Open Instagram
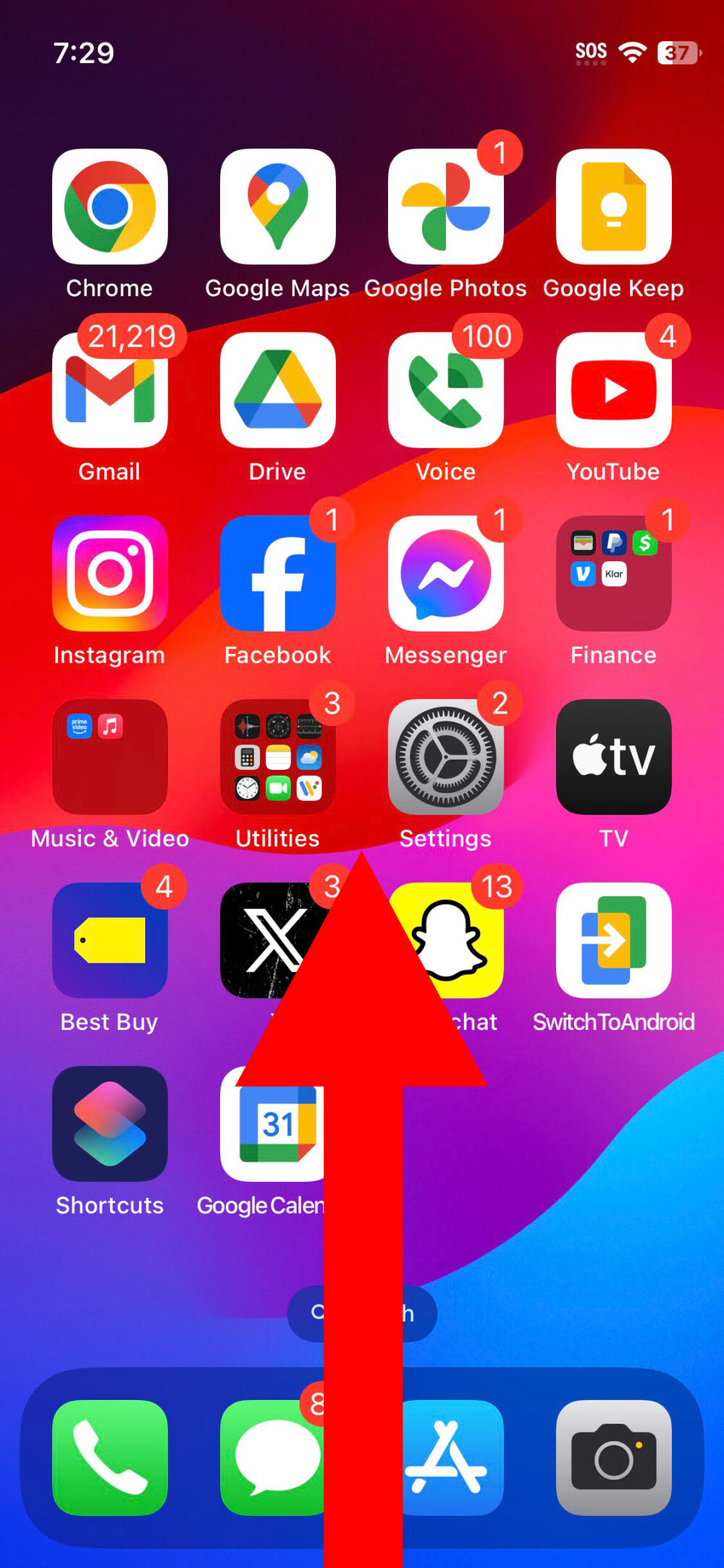This screenshot has width=724, height=1568. (109, 572)
